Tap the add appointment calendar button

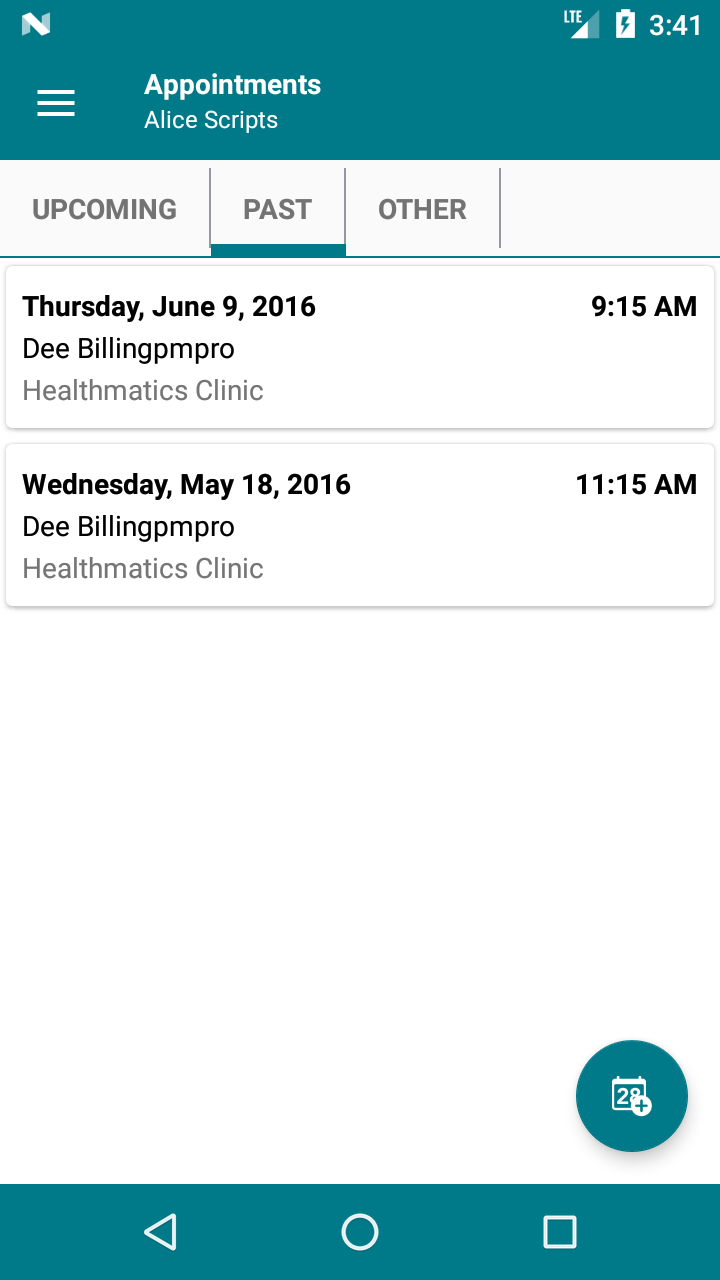tap(632, 1096)
